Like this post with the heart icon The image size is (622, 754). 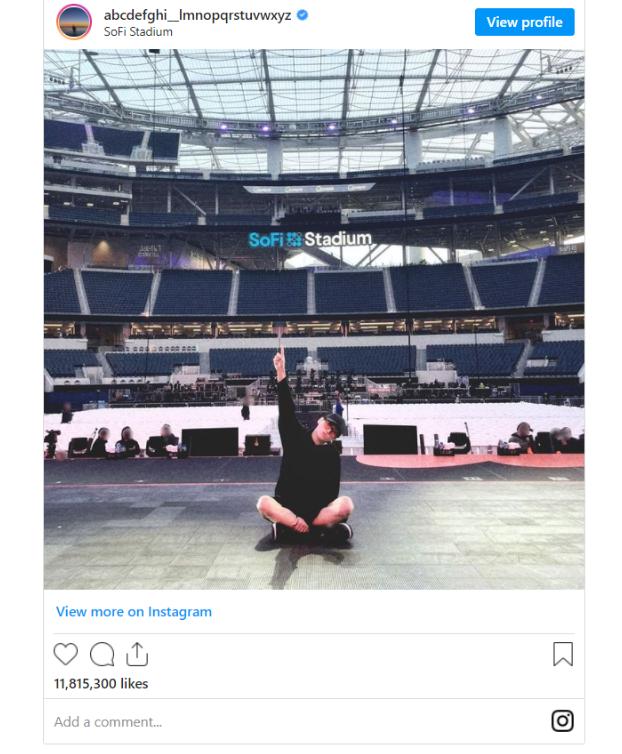pos(65,654)
